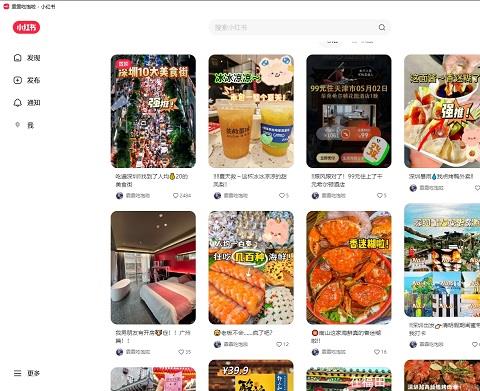Image resolution: width=480 pixels, height=391 pixels.
Task: Tap the magnifier search icon
Action: tap(382, 27)
